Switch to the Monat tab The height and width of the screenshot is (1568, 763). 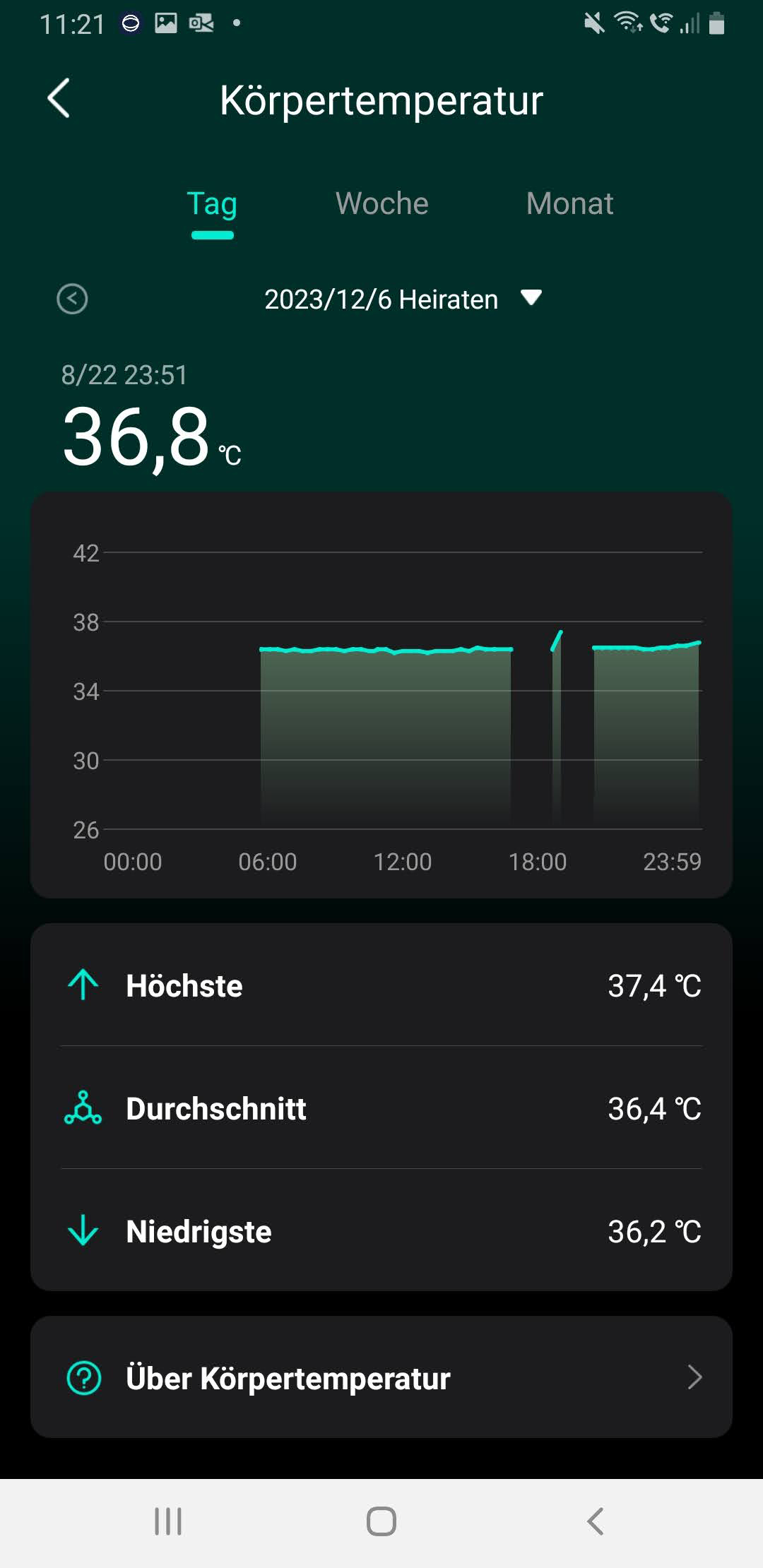(x=569, y=204)
